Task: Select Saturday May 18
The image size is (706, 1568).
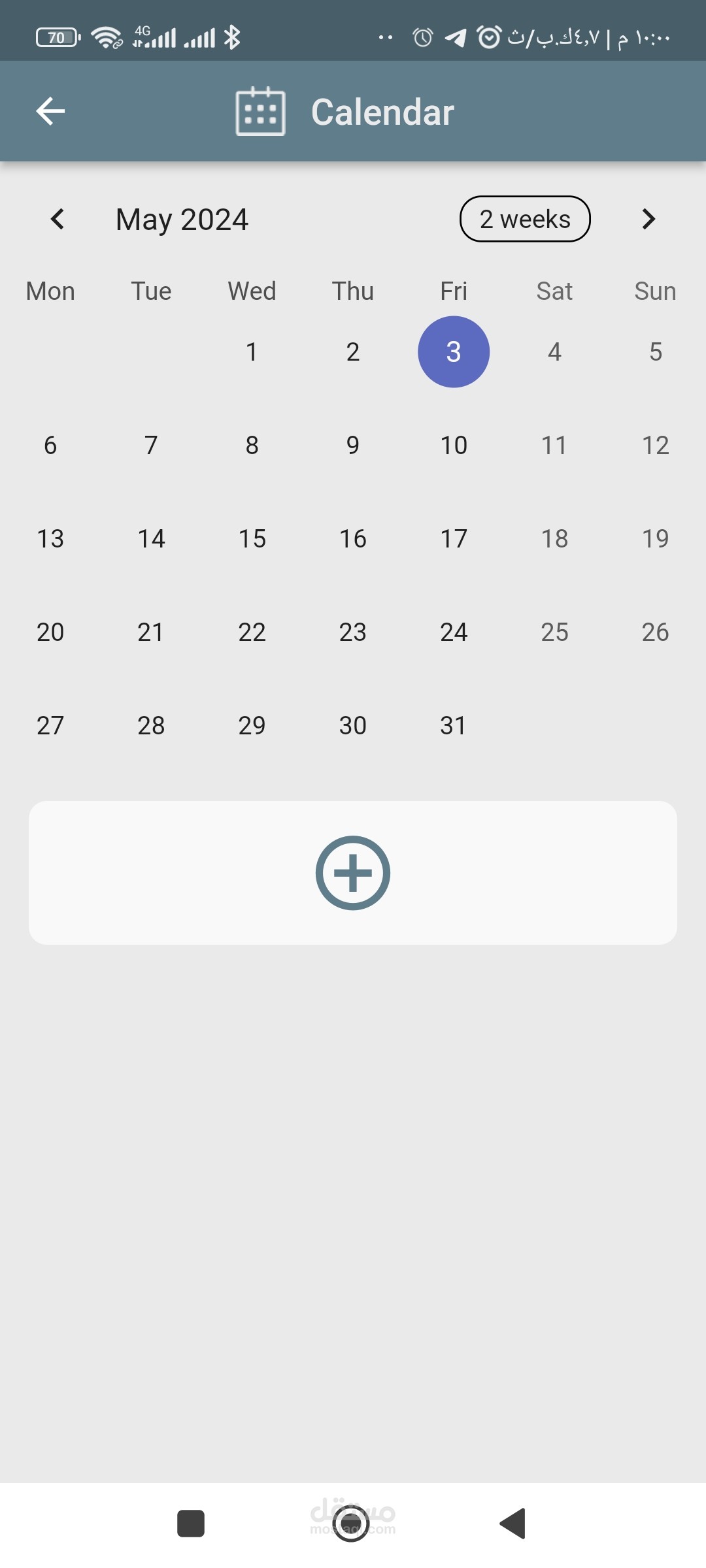Action: (x=554, y=539)
